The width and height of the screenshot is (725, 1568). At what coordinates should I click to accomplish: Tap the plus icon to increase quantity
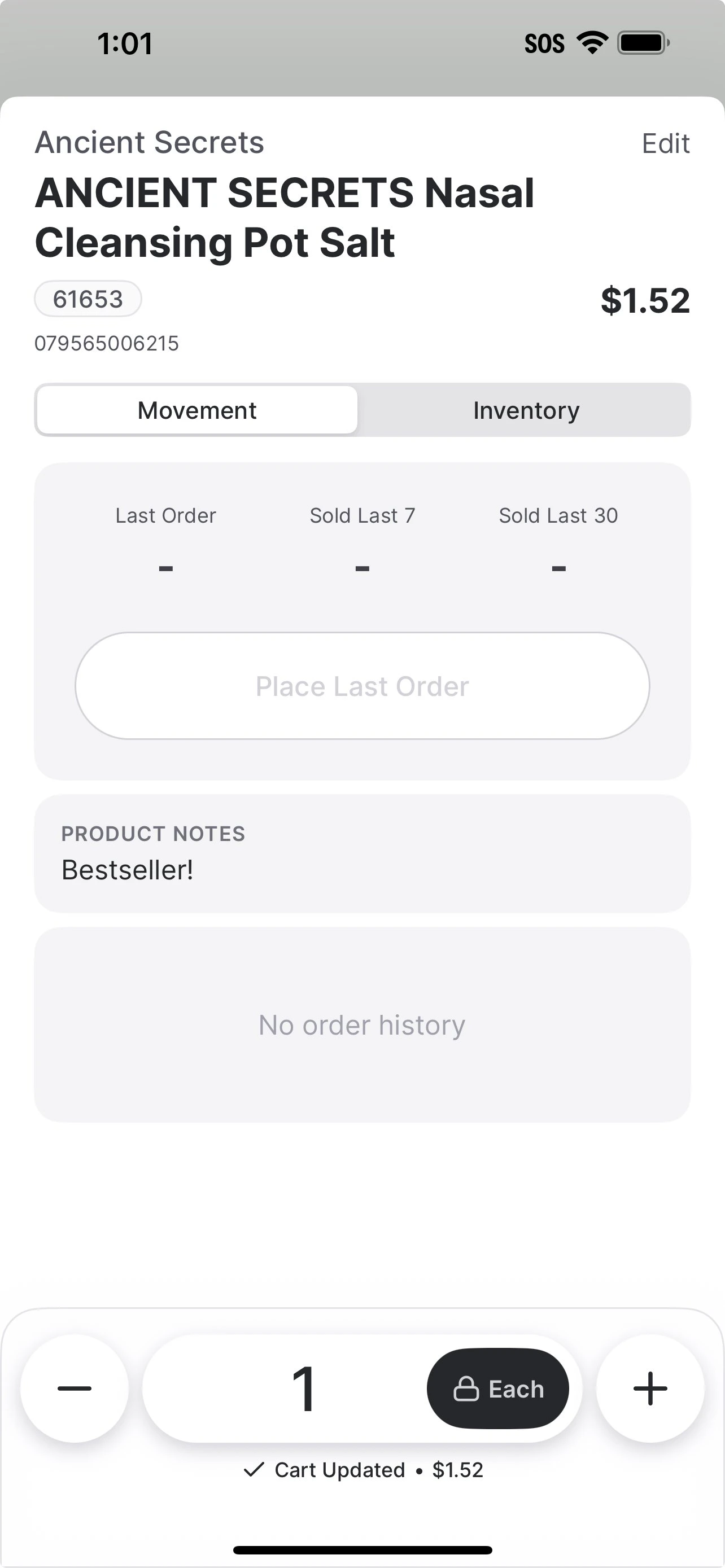pyautogui.click(x=649, y=1389)
